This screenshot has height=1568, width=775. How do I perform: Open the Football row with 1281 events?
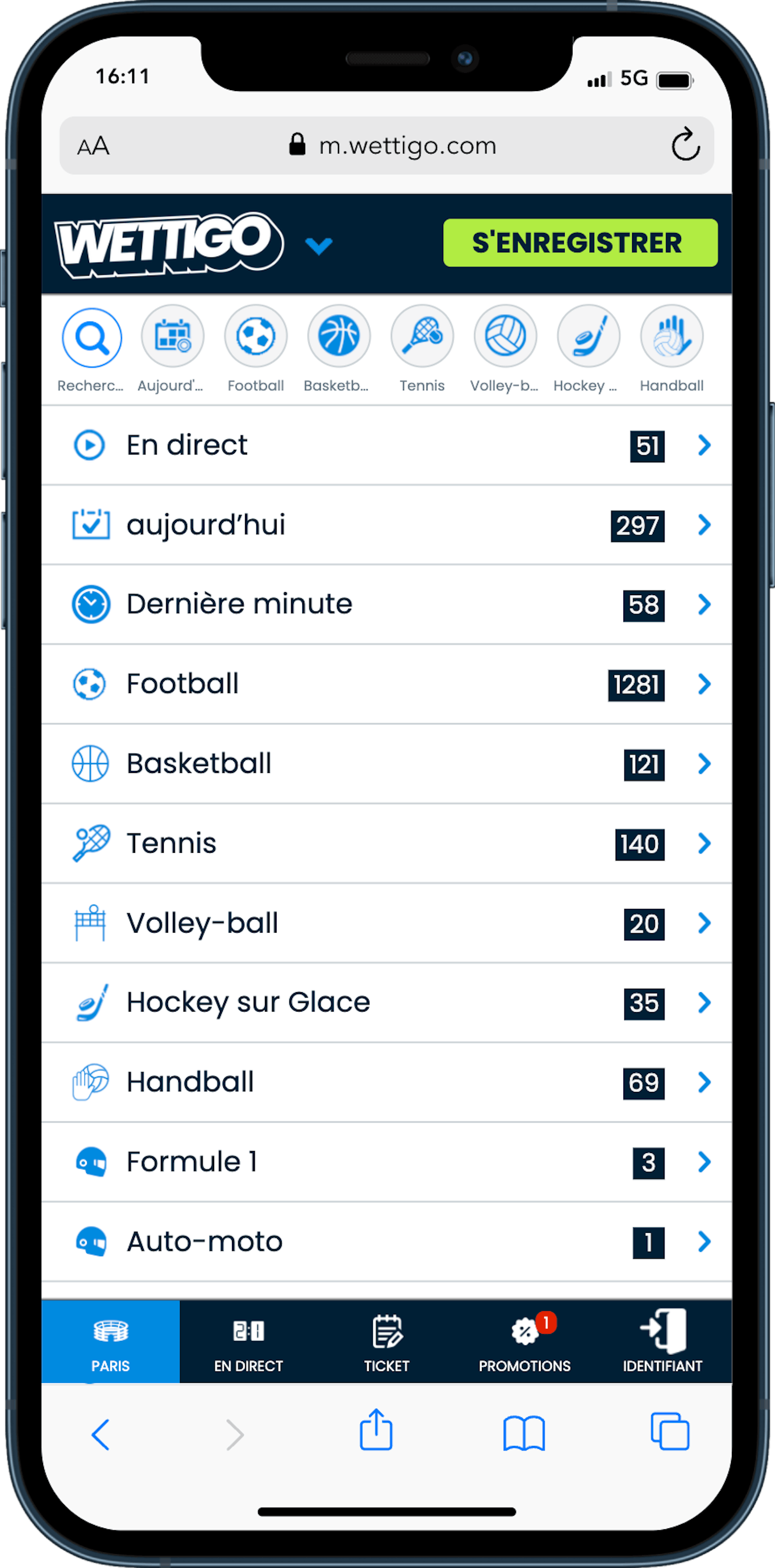pos(387,684)
